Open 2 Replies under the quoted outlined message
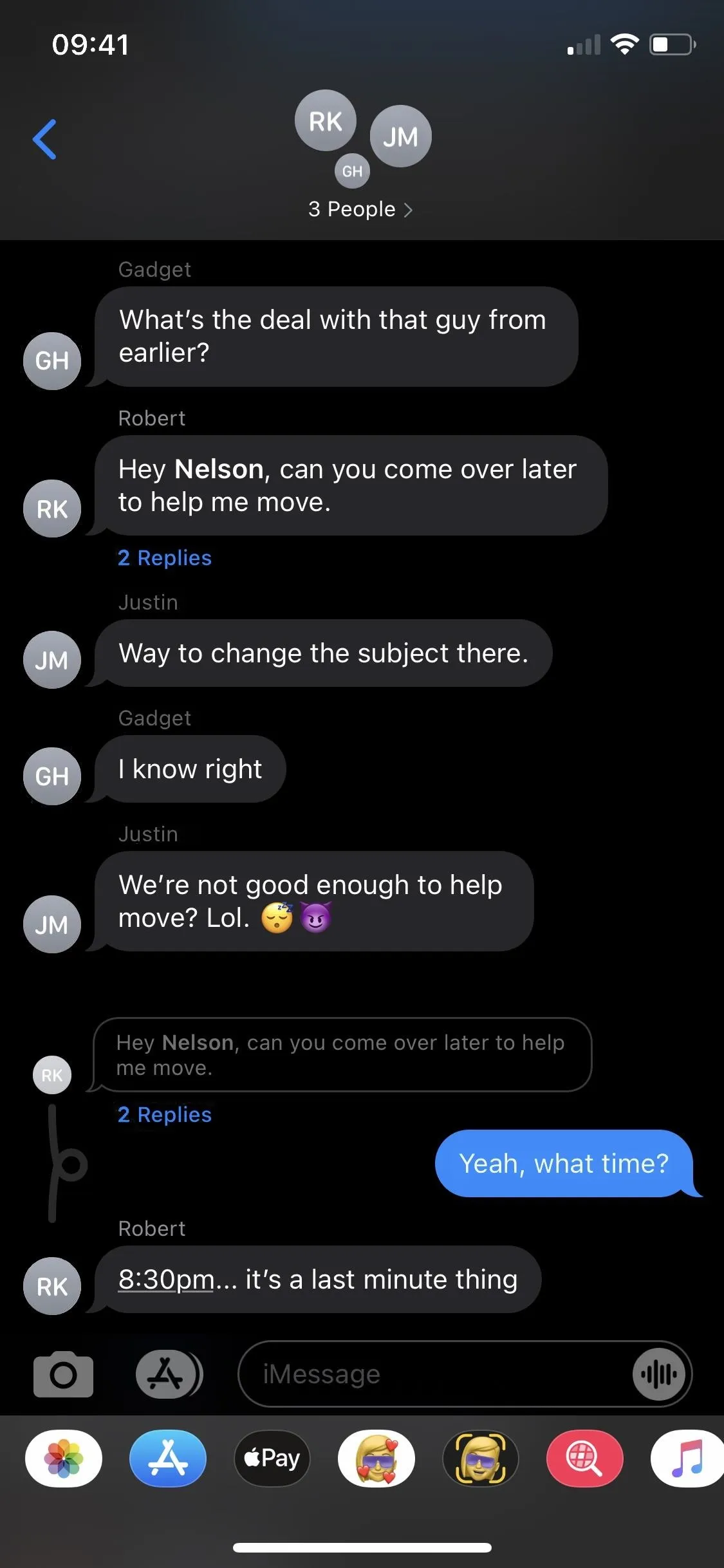724x1568 pixels. pyautogui.click(x=165, y=1114)
